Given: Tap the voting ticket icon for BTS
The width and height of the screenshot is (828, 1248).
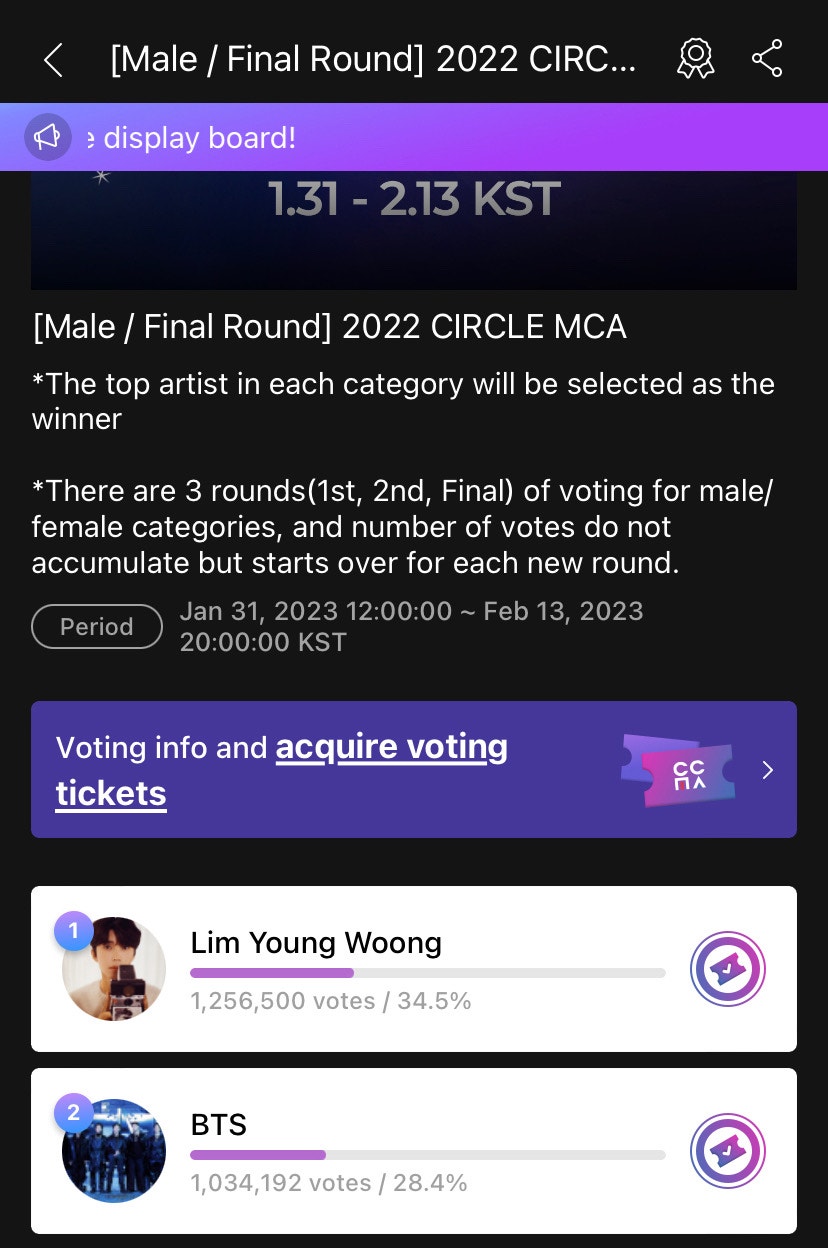Looking at the screenshot, I should [x=728, y=1150].
